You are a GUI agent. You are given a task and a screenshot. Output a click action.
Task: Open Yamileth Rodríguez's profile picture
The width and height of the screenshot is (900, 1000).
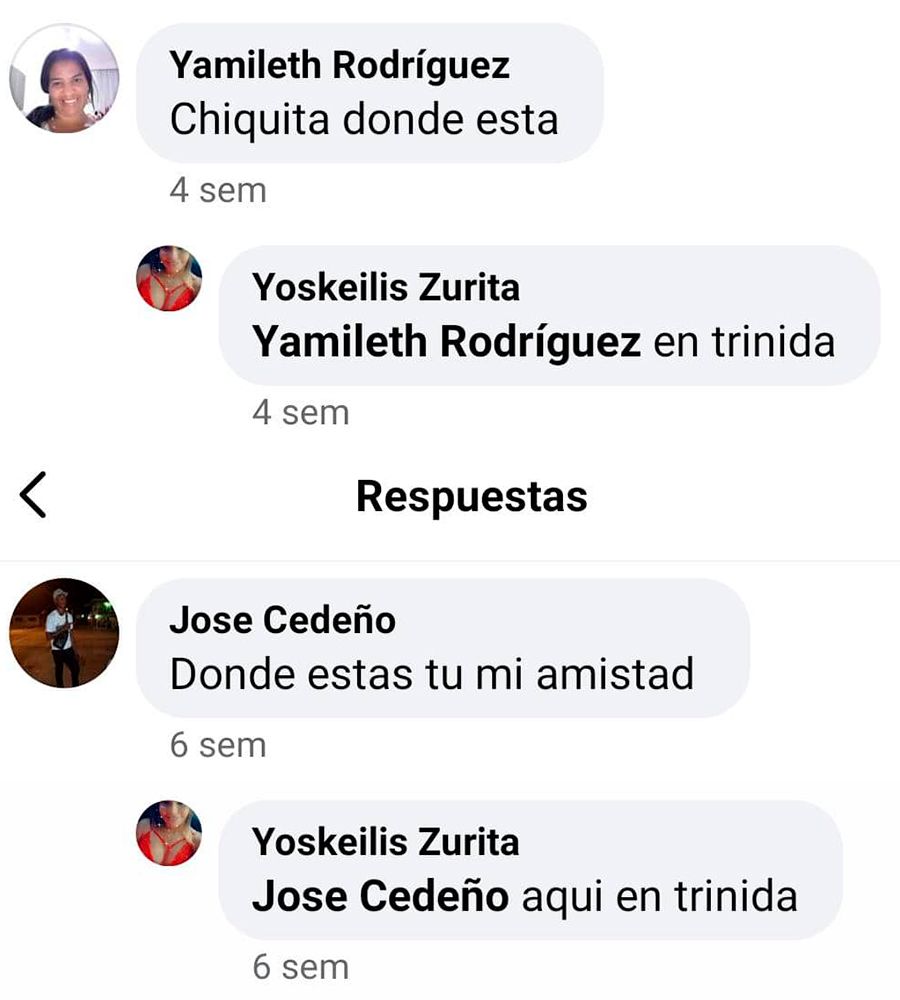(x=64, y=79)
